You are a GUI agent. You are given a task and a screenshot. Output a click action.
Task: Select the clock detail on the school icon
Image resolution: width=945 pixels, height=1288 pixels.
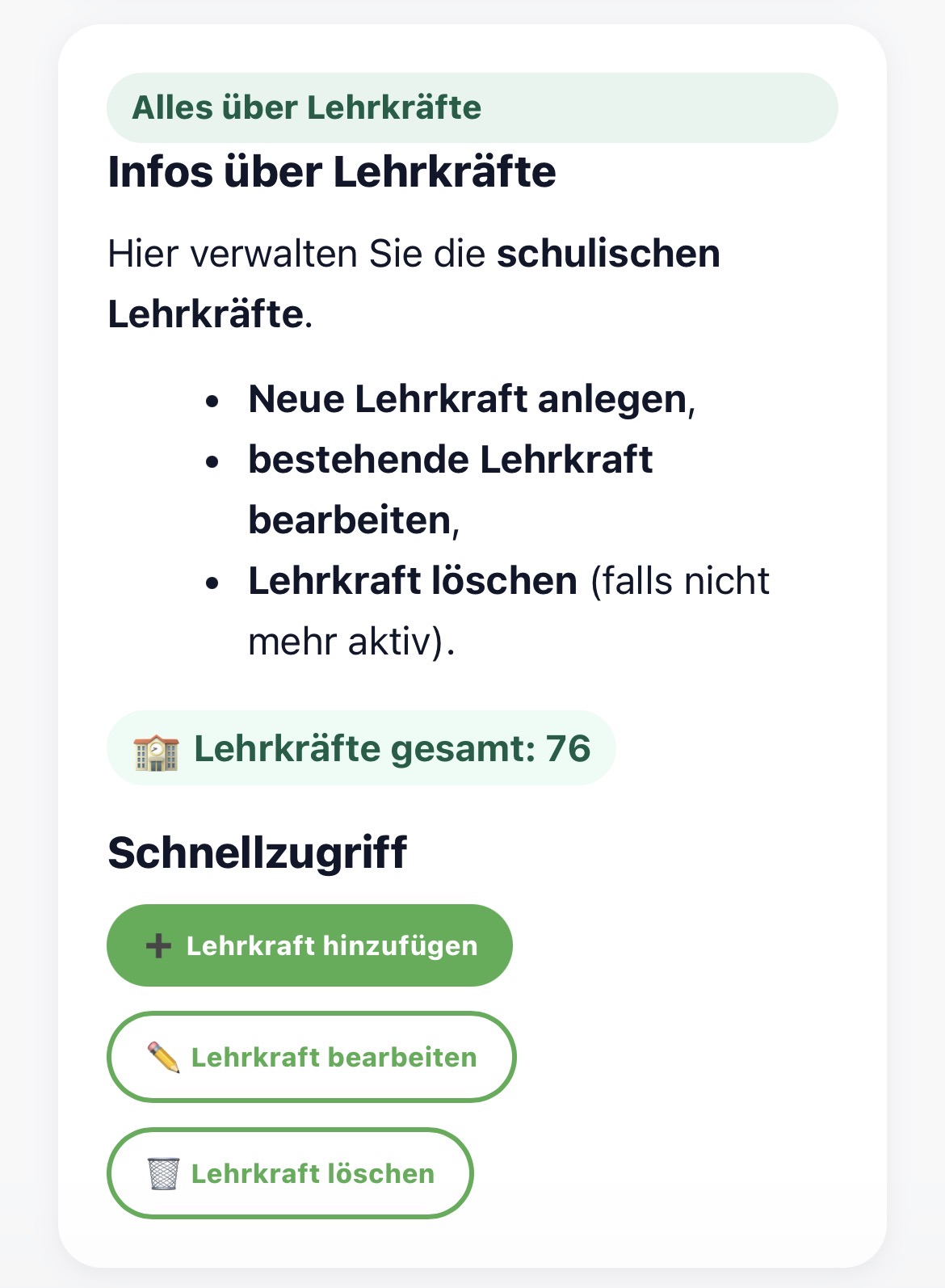pos(155,747)
